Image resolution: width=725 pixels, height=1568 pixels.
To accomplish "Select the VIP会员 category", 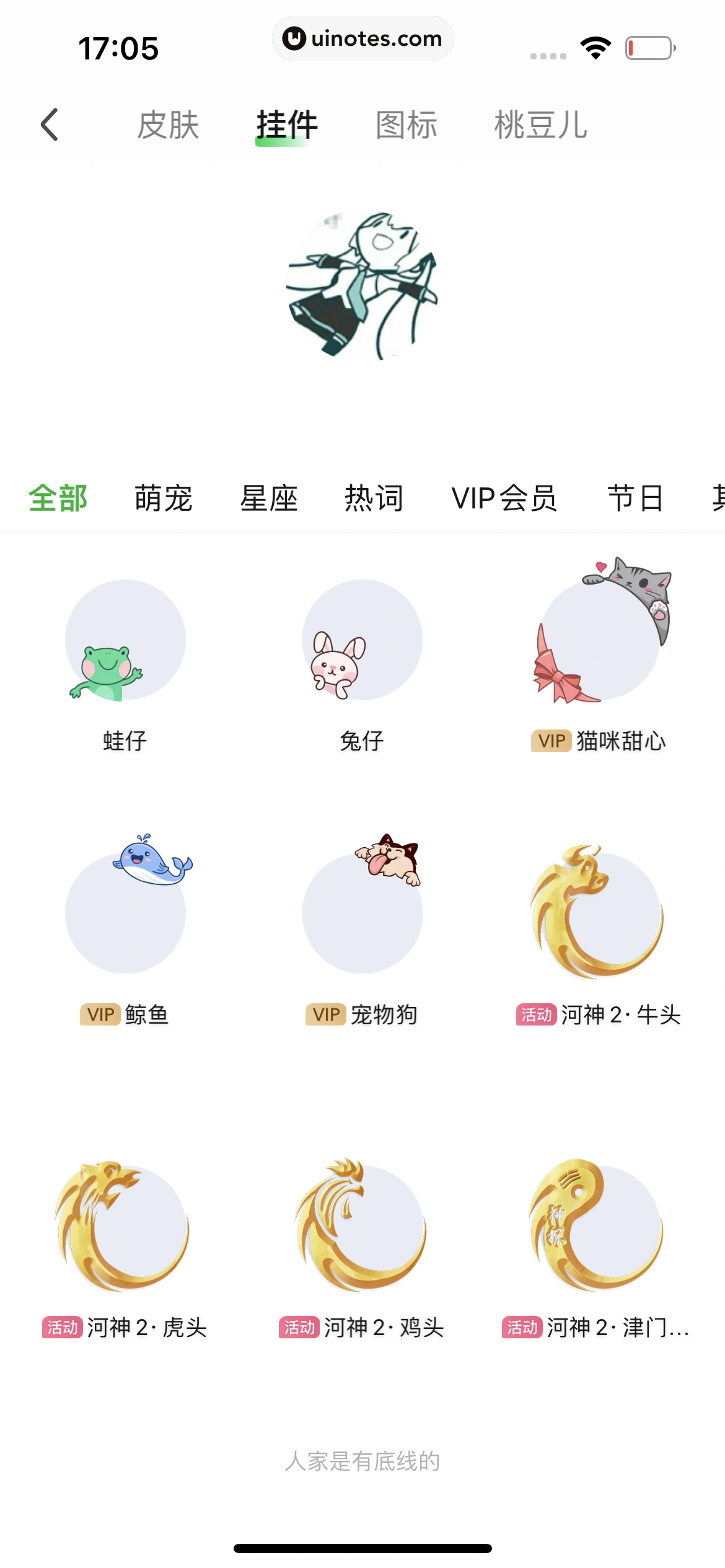I will (x=504, y=499).
